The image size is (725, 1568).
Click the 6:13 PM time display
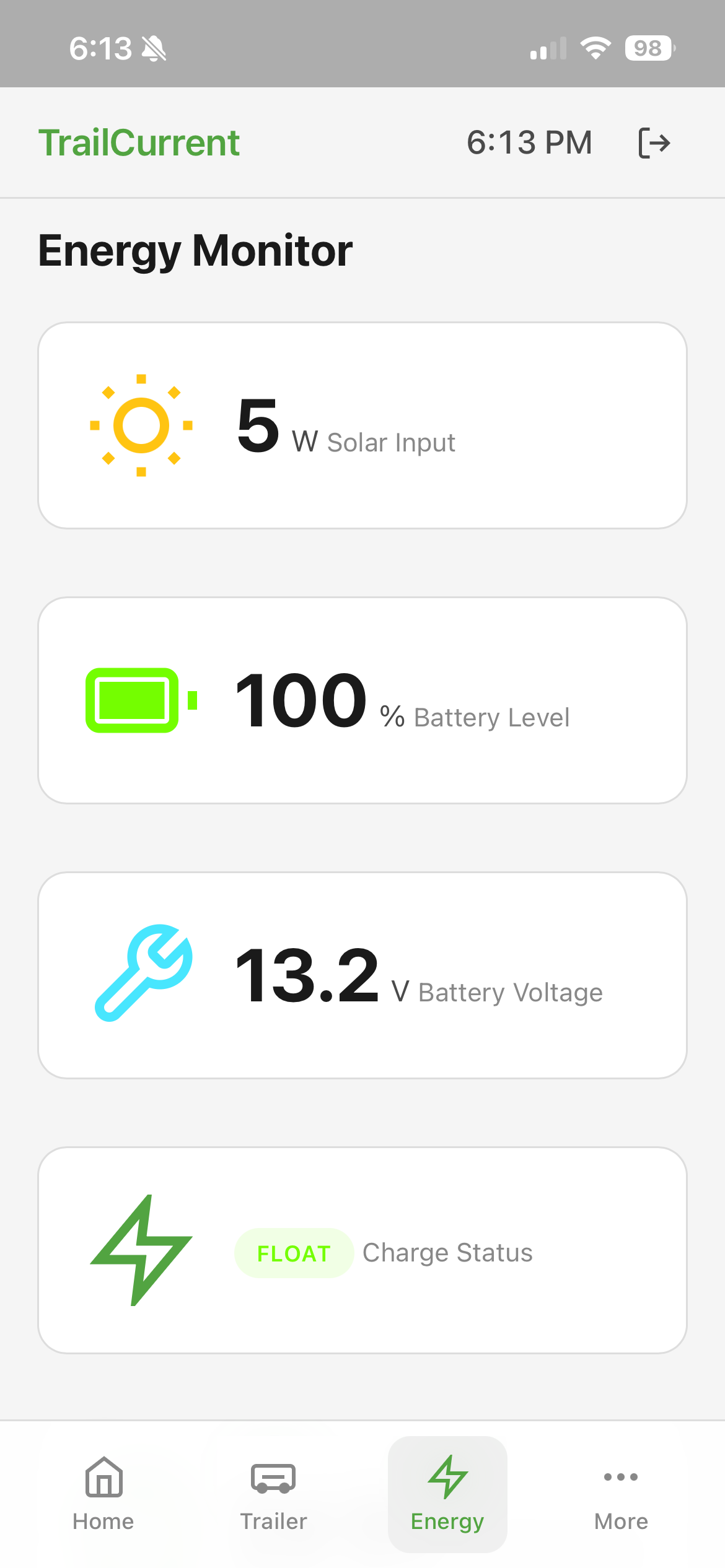click(529, 142)
